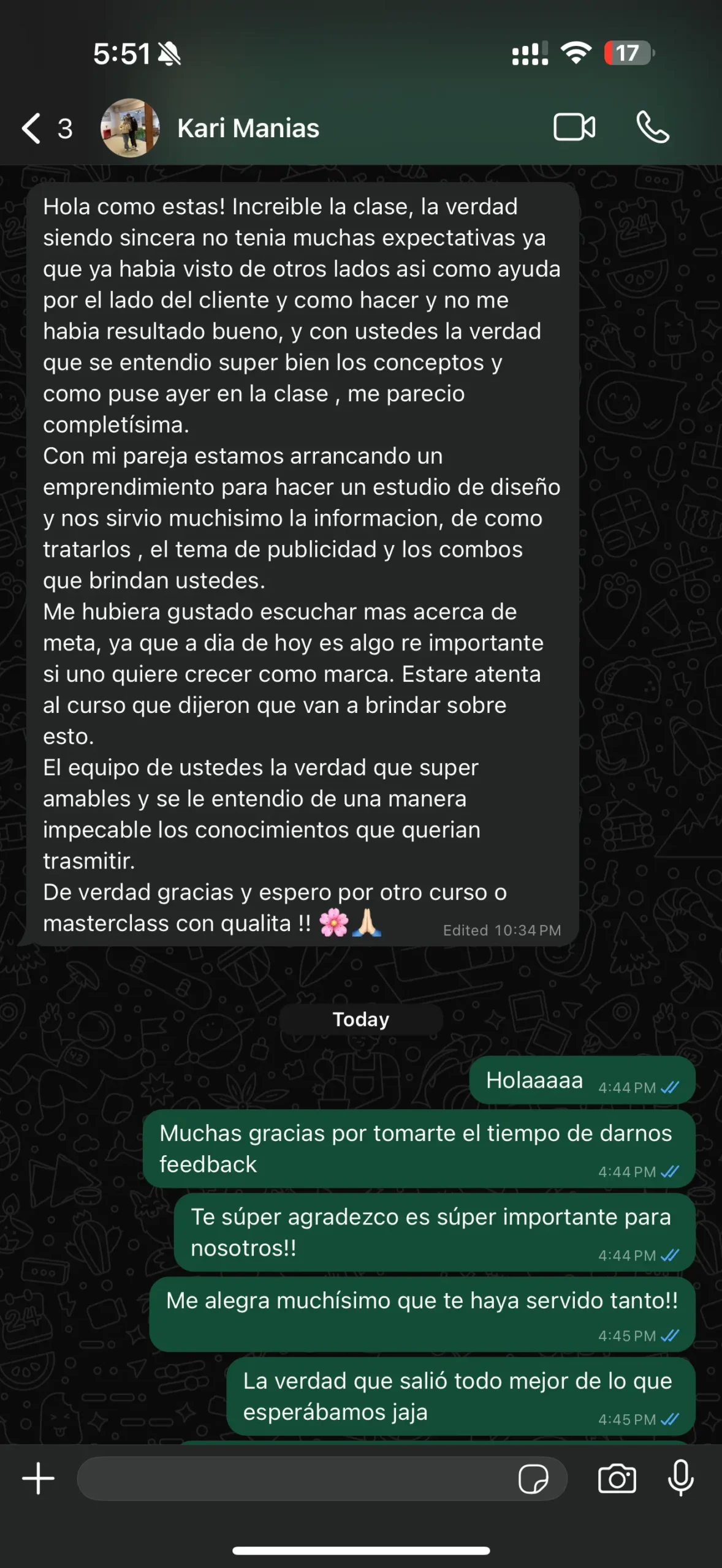Open the camera to send a photo
The height and width of the screenshot is (1568, 722).
617,1479
